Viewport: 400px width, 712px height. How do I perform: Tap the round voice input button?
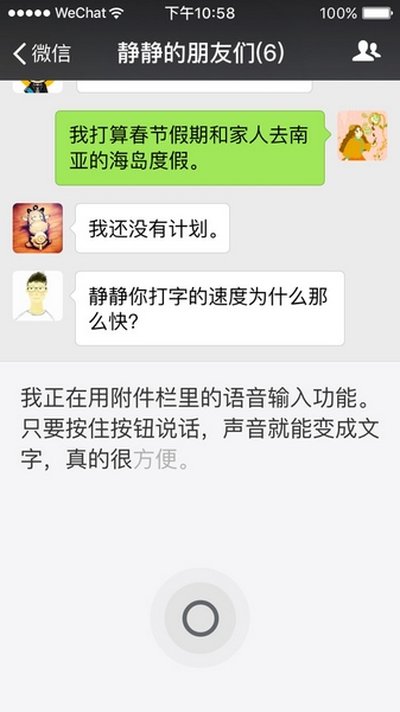tap(200, 618)
